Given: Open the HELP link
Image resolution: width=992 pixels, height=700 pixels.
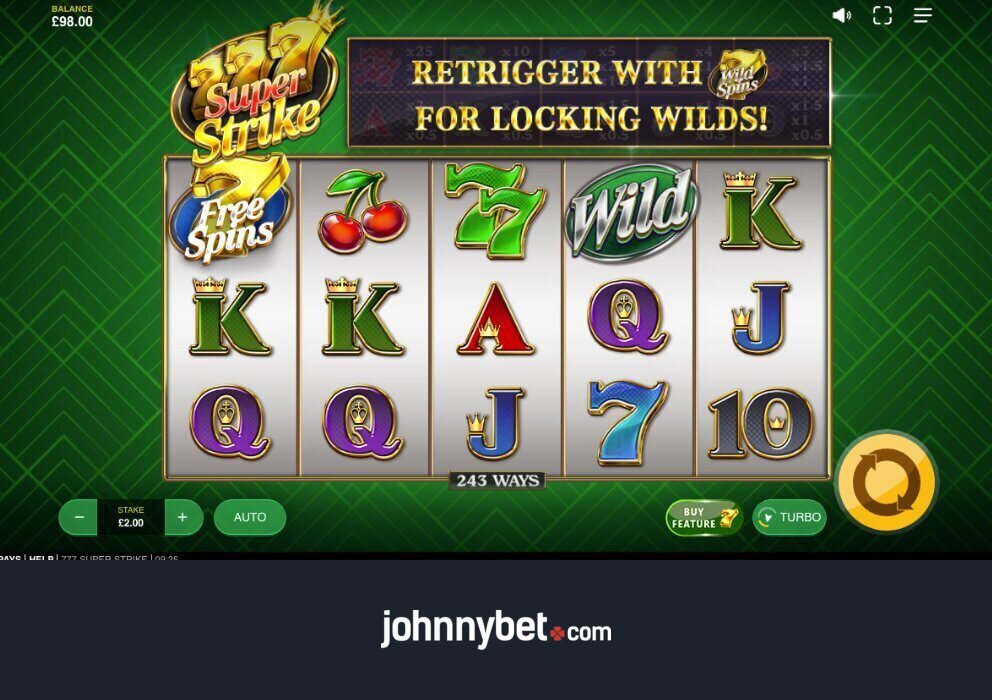Looking at the screenshot, I should pos(41,558).
